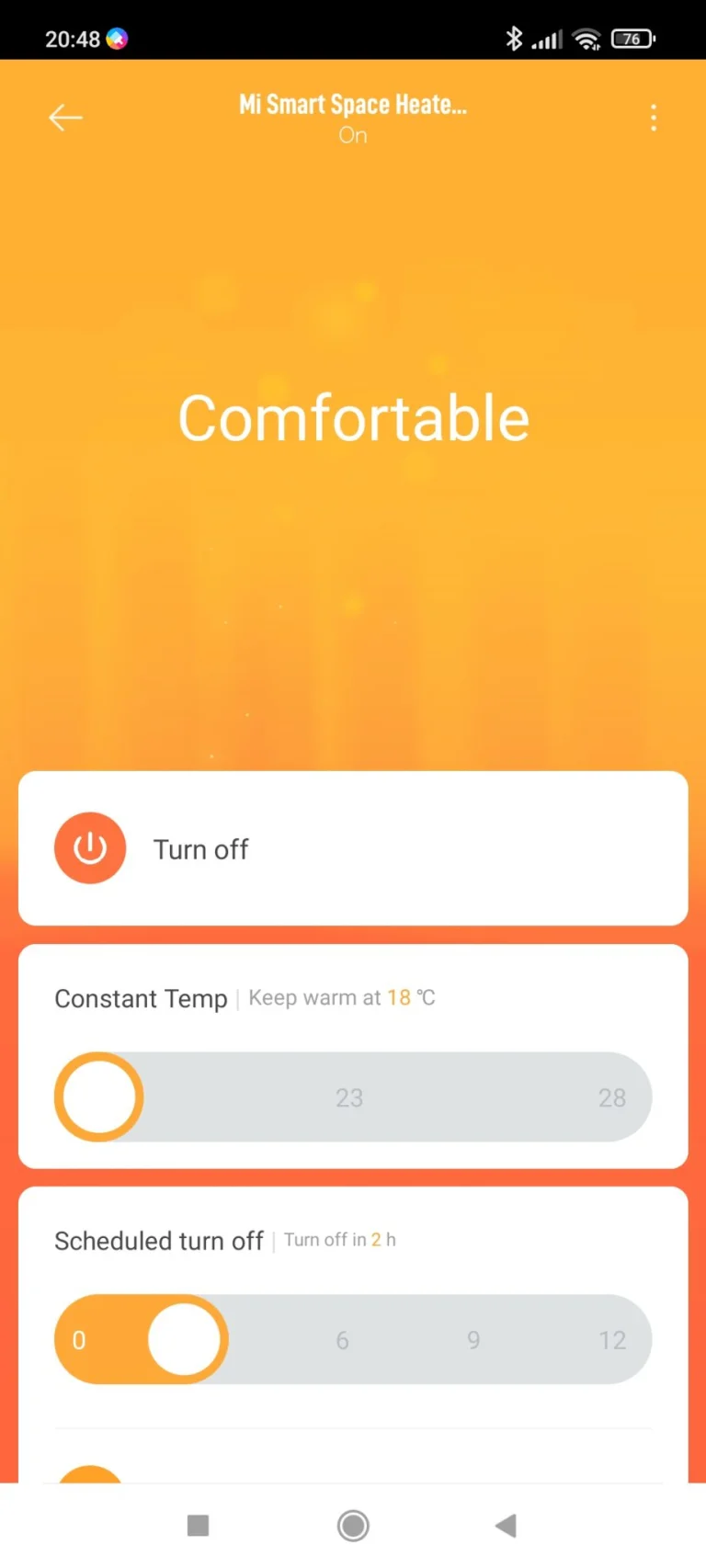Tap the recent apps square navigation button
Screen dimensions: 706x1568
[198, 1525]
